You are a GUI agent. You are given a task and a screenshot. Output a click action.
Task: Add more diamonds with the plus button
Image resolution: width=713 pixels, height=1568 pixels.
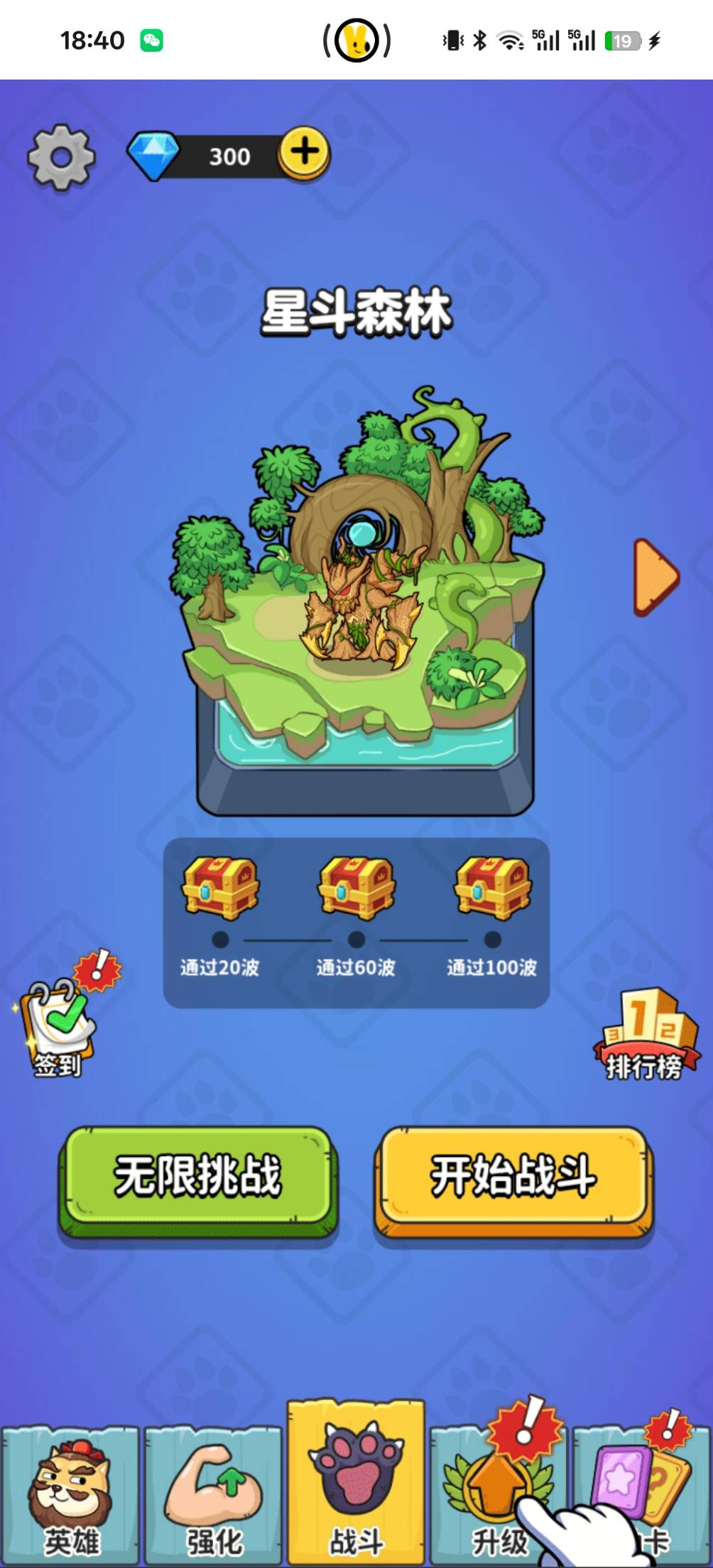[x=304, y=152]
